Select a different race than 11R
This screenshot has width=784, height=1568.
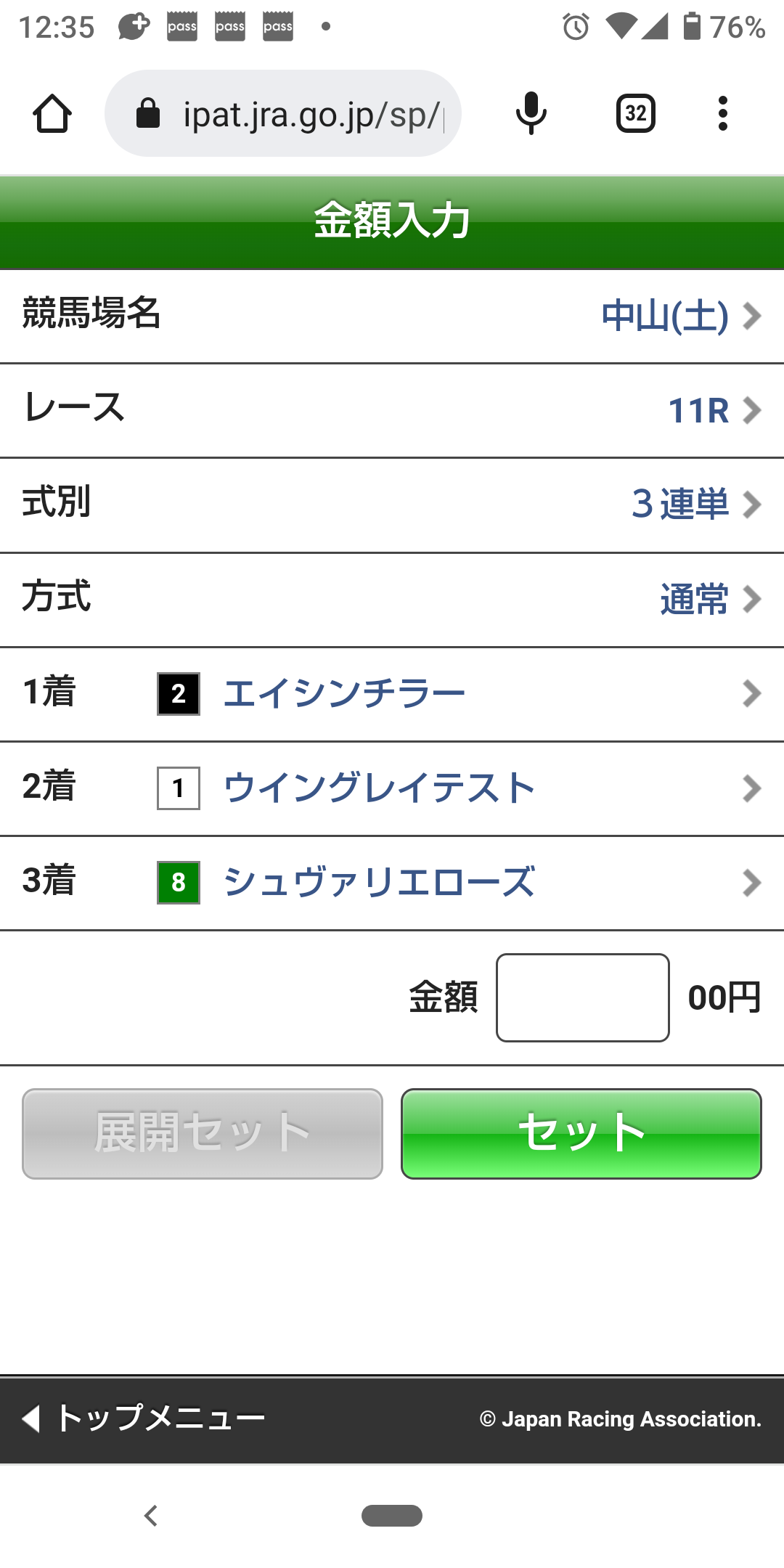coord(713,410)
